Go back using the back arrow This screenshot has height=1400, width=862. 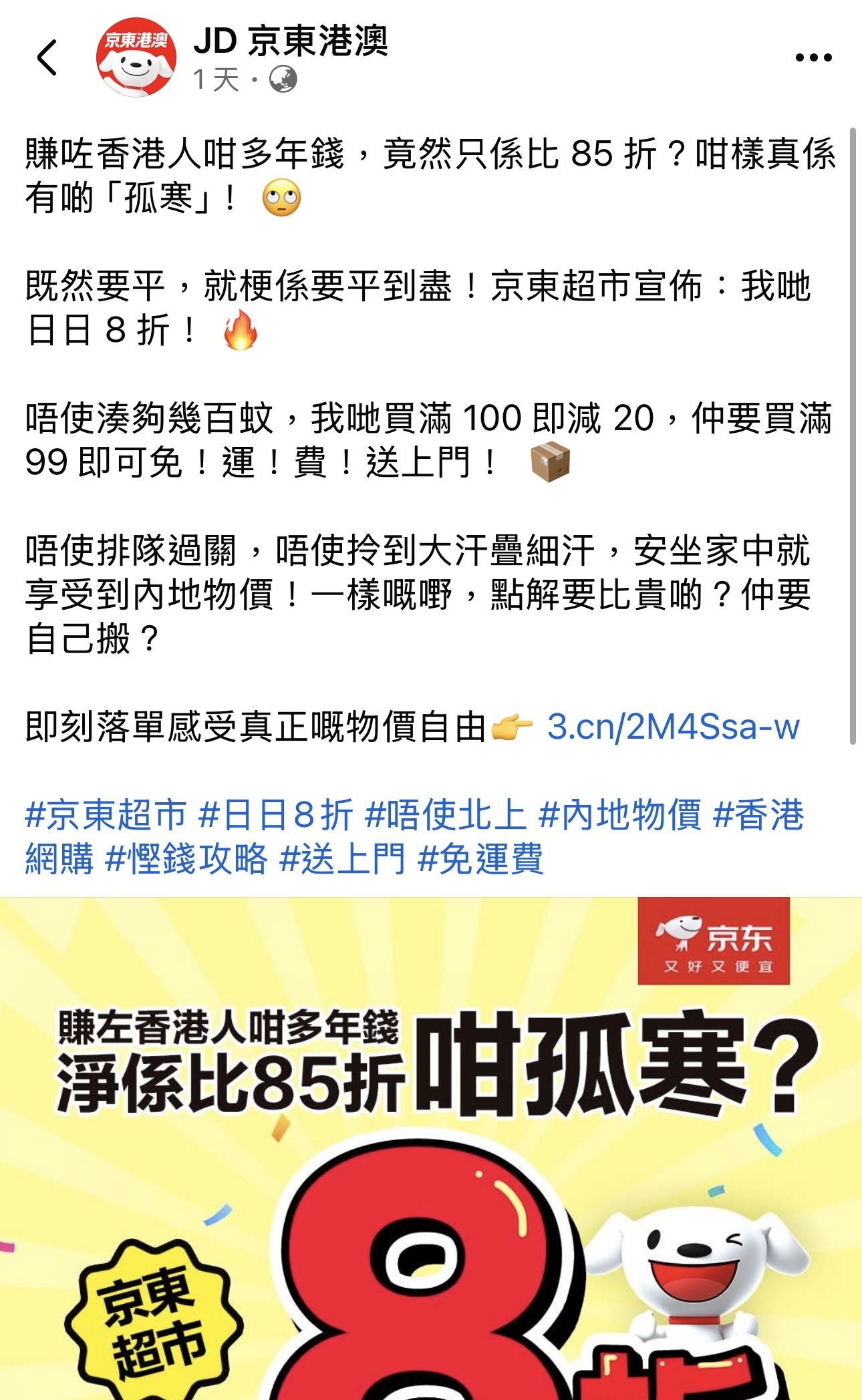pos(47,57)
